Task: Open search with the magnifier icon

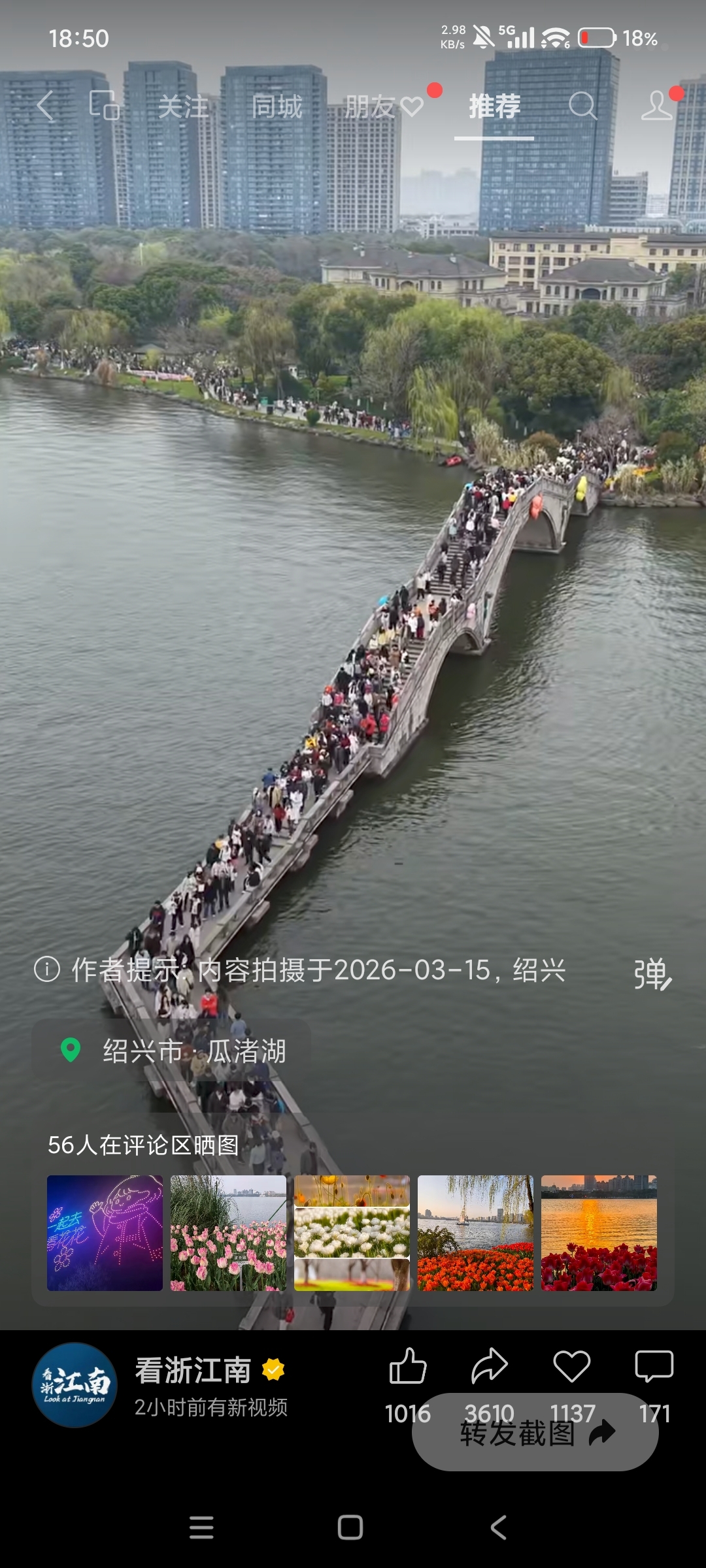Action: 582,106
